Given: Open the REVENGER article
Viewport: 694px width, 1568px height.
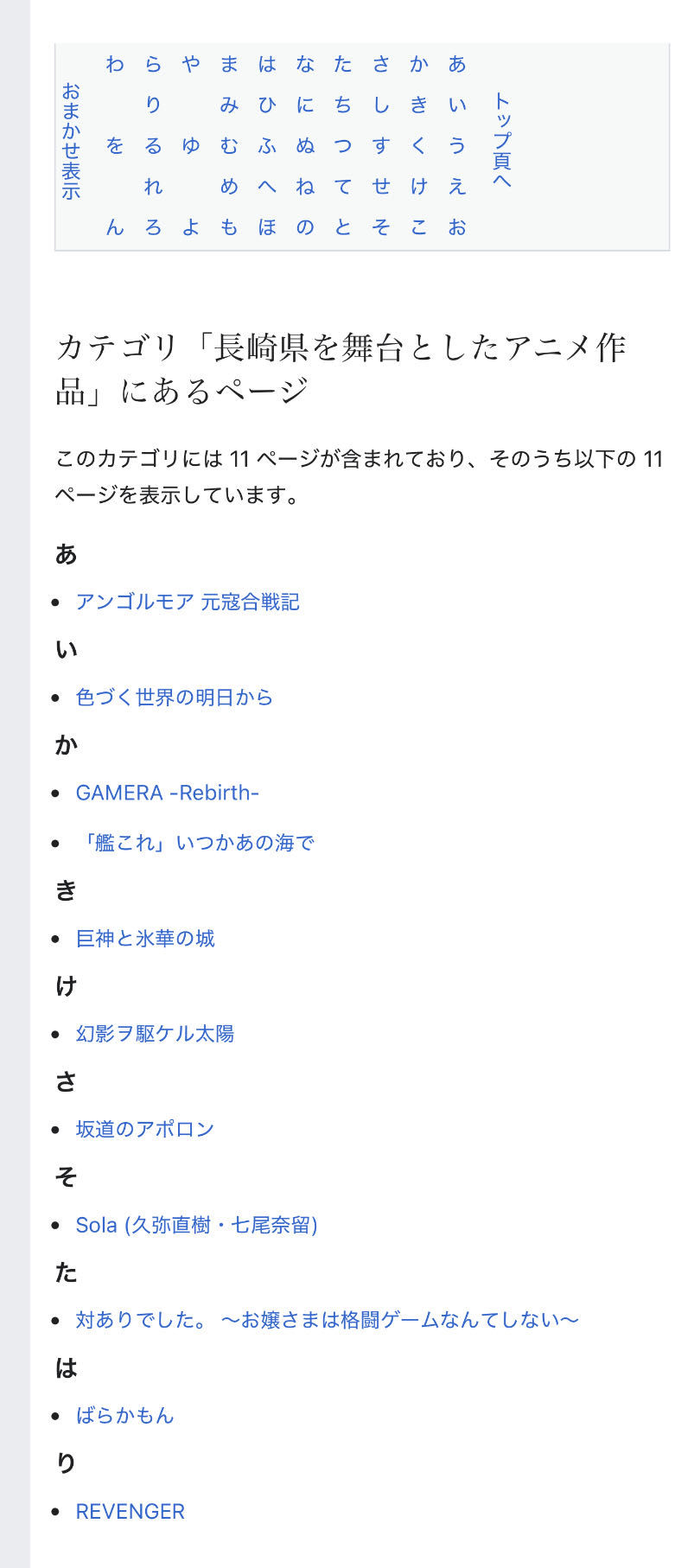Looking at the screenshot, I should pyautogui.click(x=131, y=1511).
